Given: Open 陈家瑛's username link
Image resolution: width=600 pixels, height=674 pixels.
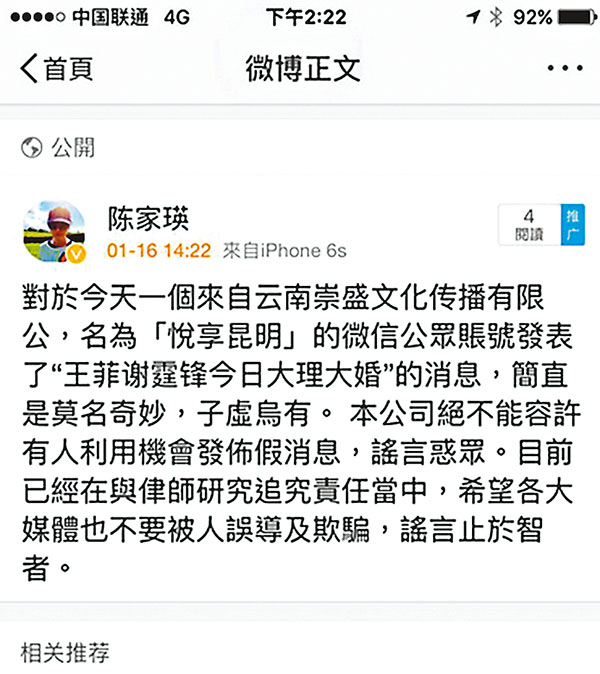Looking at the screenshot, I should (x=148, y=218).
